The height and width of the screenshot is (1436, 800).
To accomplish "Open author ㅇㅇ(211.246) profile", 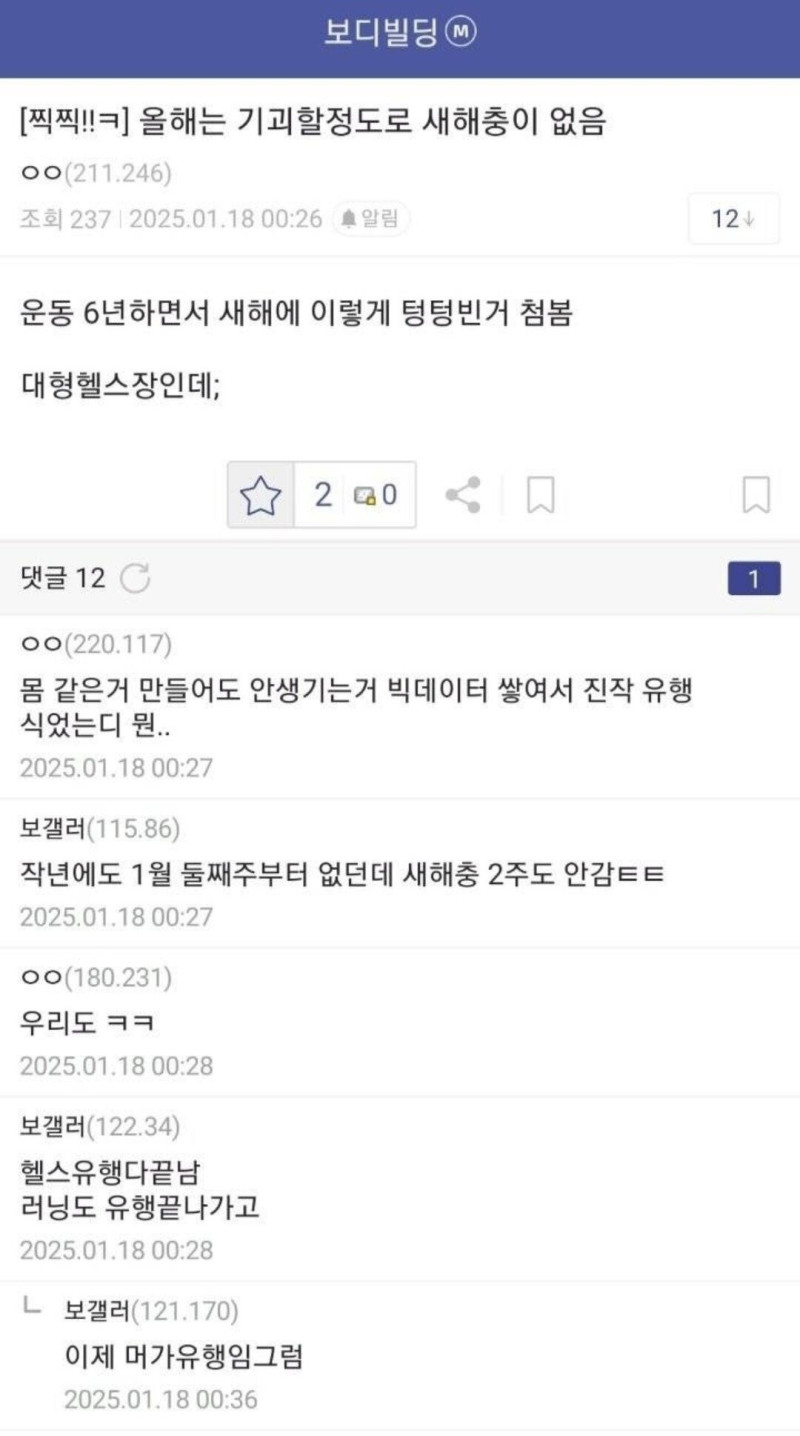I will (x=96, y=173).
